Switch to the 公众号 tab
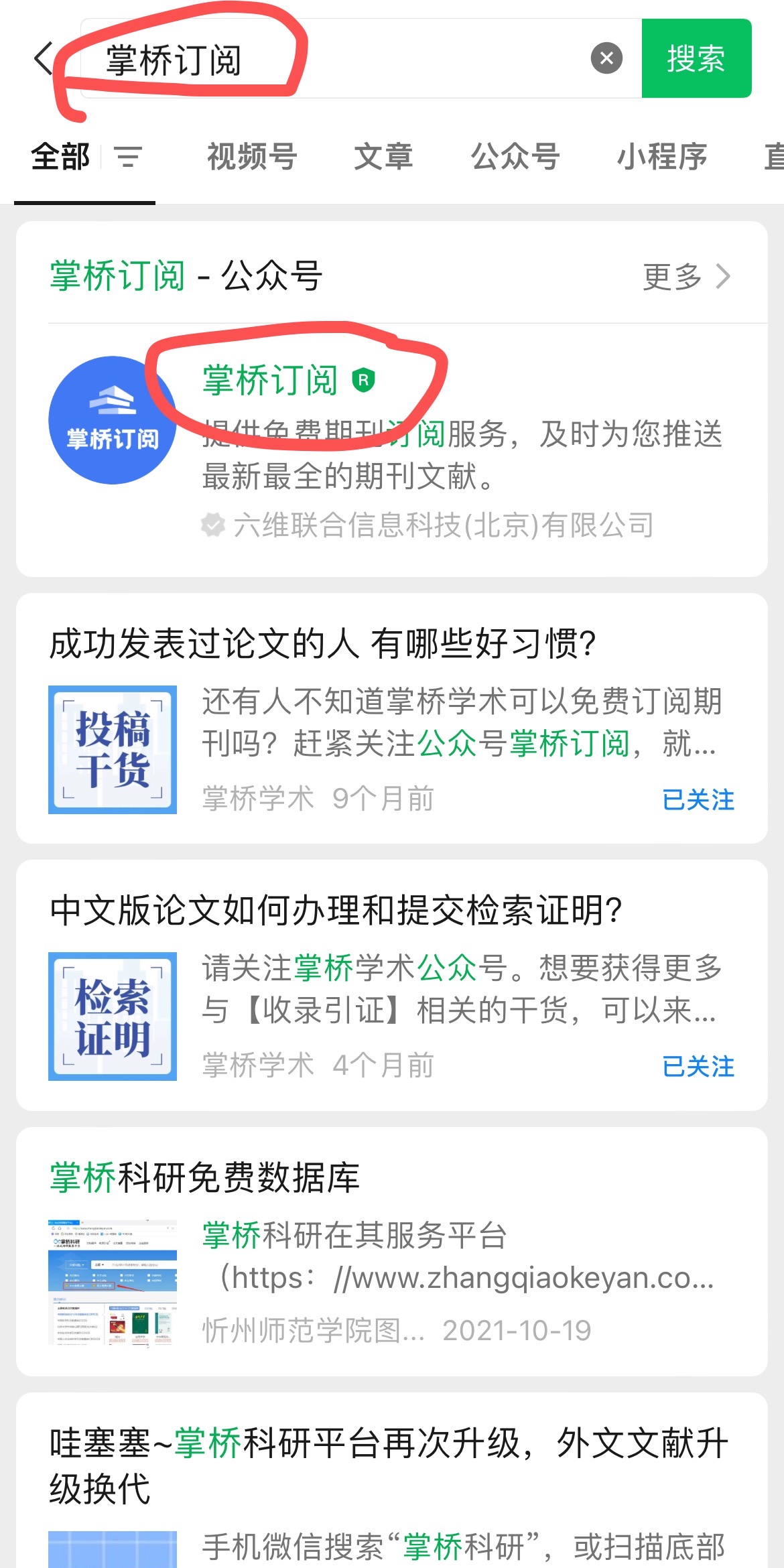Viewport: 784px width, 1568px height. point(515,157)
